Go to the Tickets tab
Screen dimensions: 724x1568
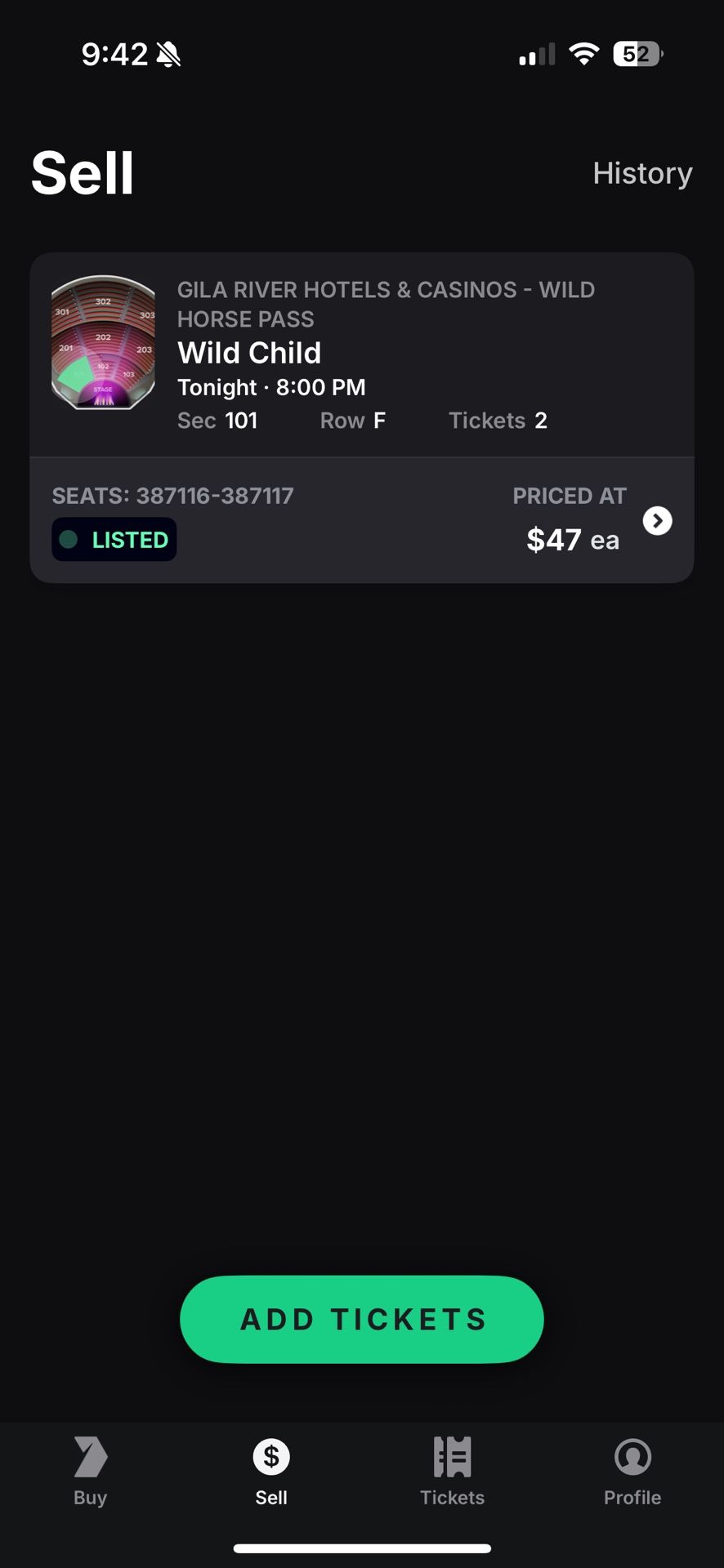coord(452,1470)
